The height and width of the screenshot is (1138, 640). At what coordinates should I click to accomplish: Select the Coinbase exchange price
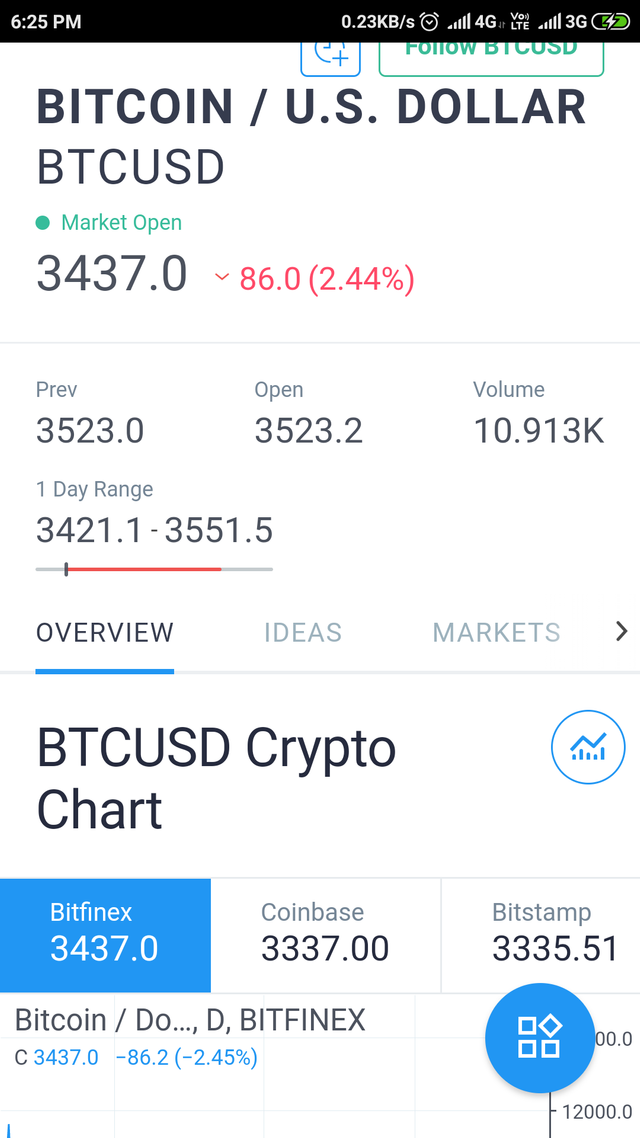click(x=325, y=934)
